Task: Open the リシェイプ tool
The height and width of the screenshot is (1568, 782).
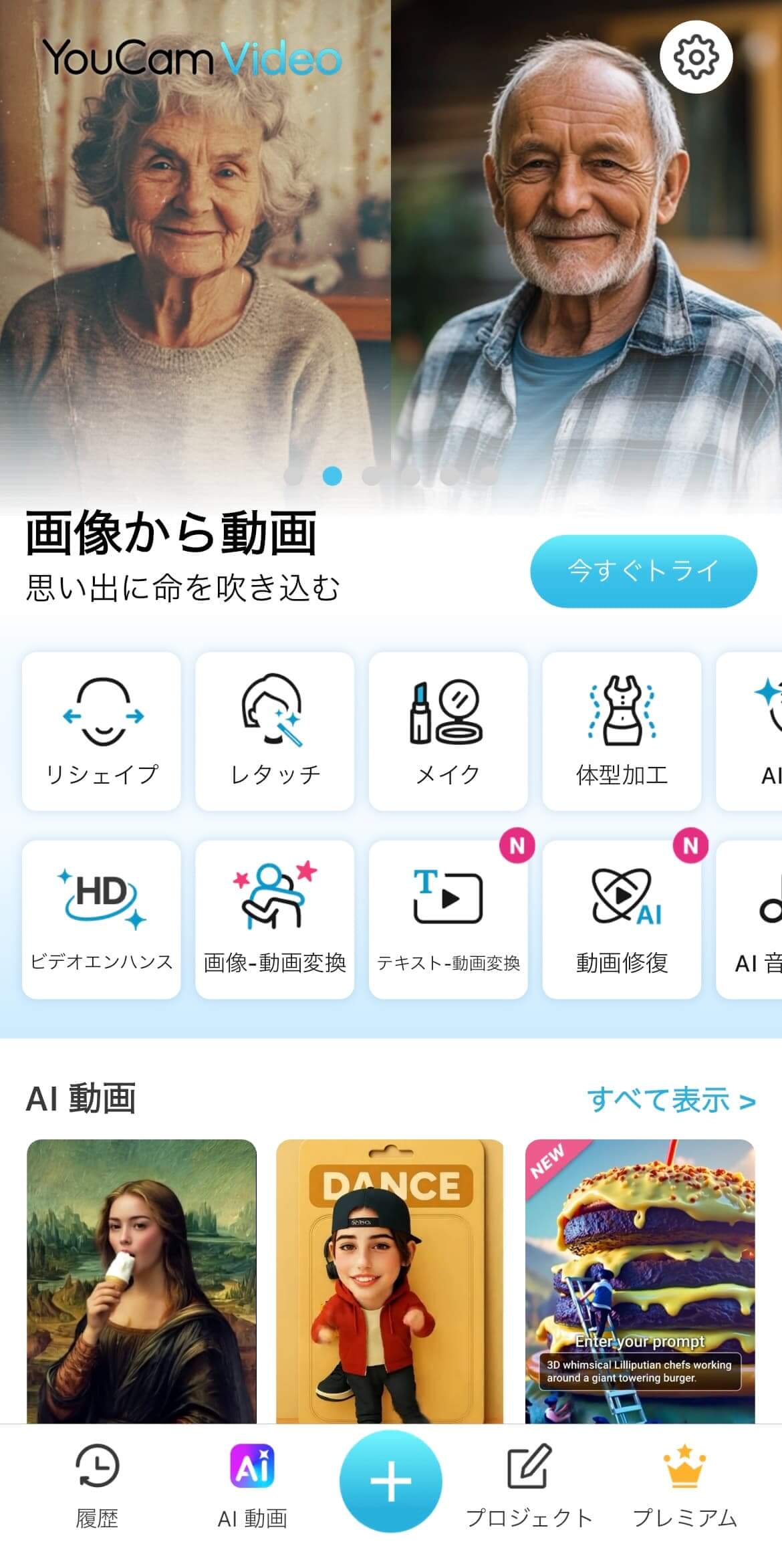Action: pos(102,731)
